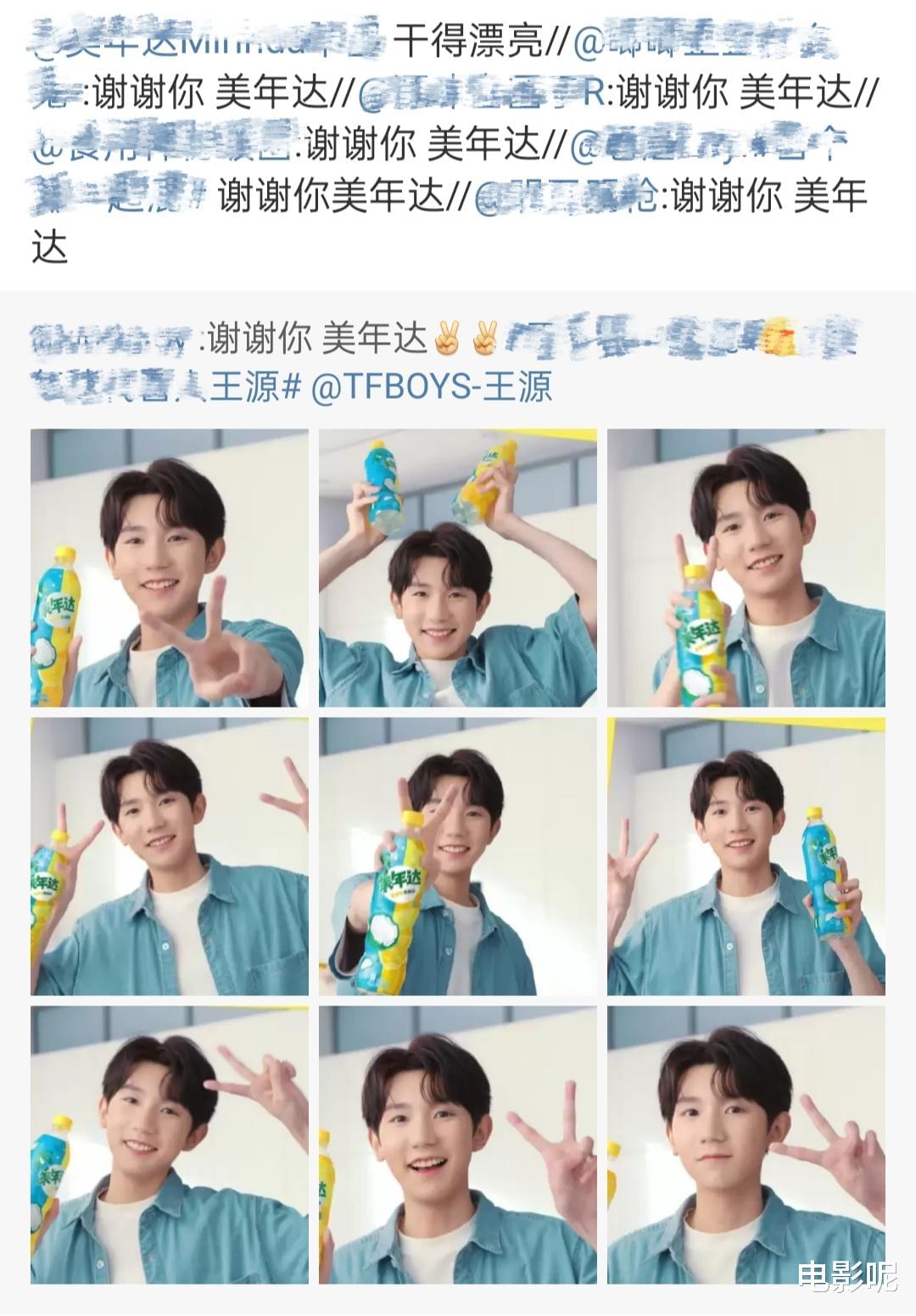The image size is (916, 1316).
Task: Open the photo with the bottle held at his chest
Action: point(746,568)
